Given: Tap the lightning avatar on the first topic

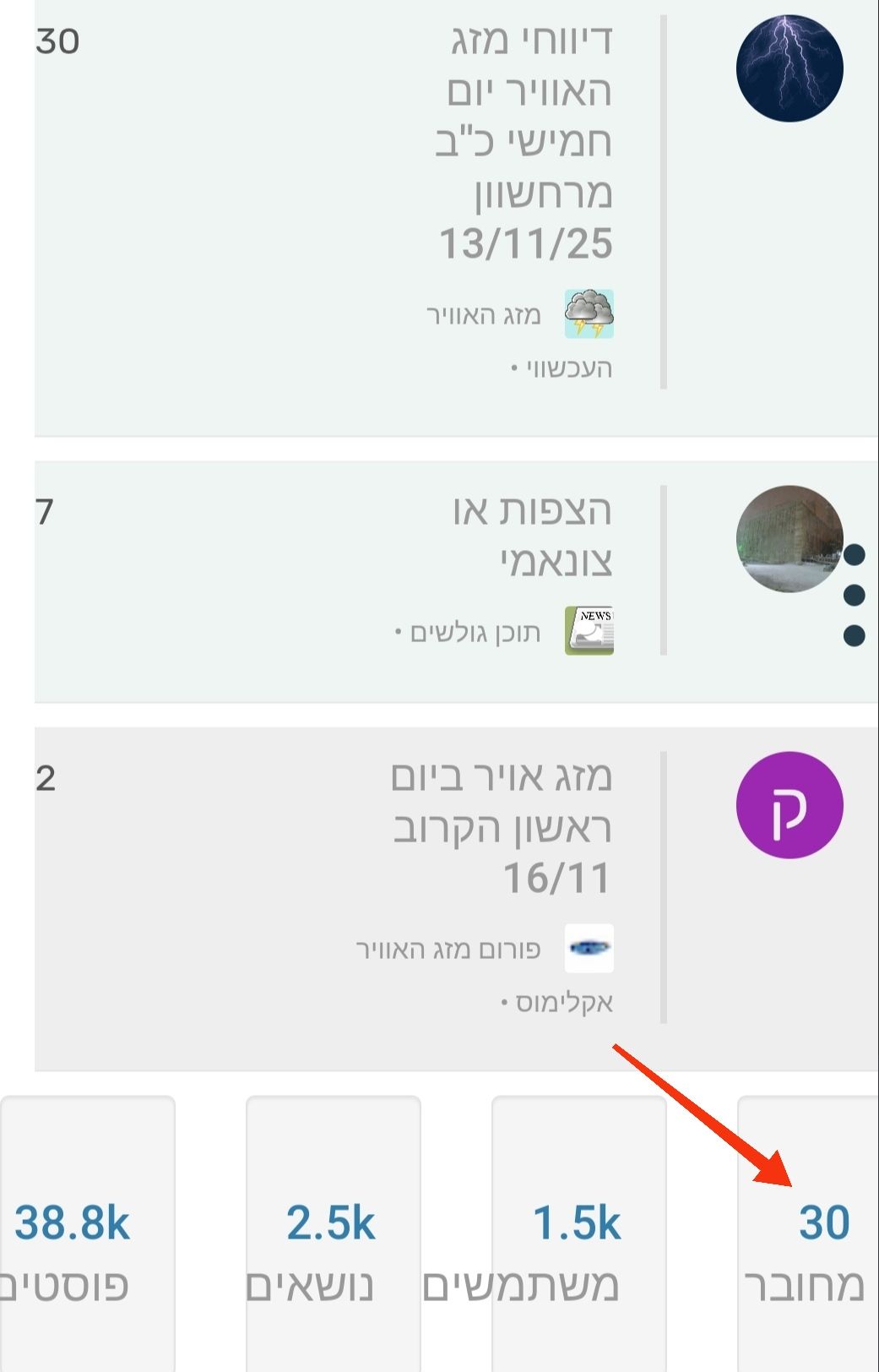Looking at the screenshot, I should tap(789, 68).
